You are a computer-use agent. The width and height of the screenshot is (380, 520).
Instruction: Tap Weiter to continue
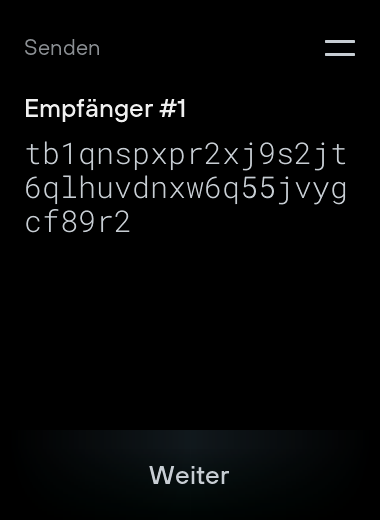(x=189, y=475)
